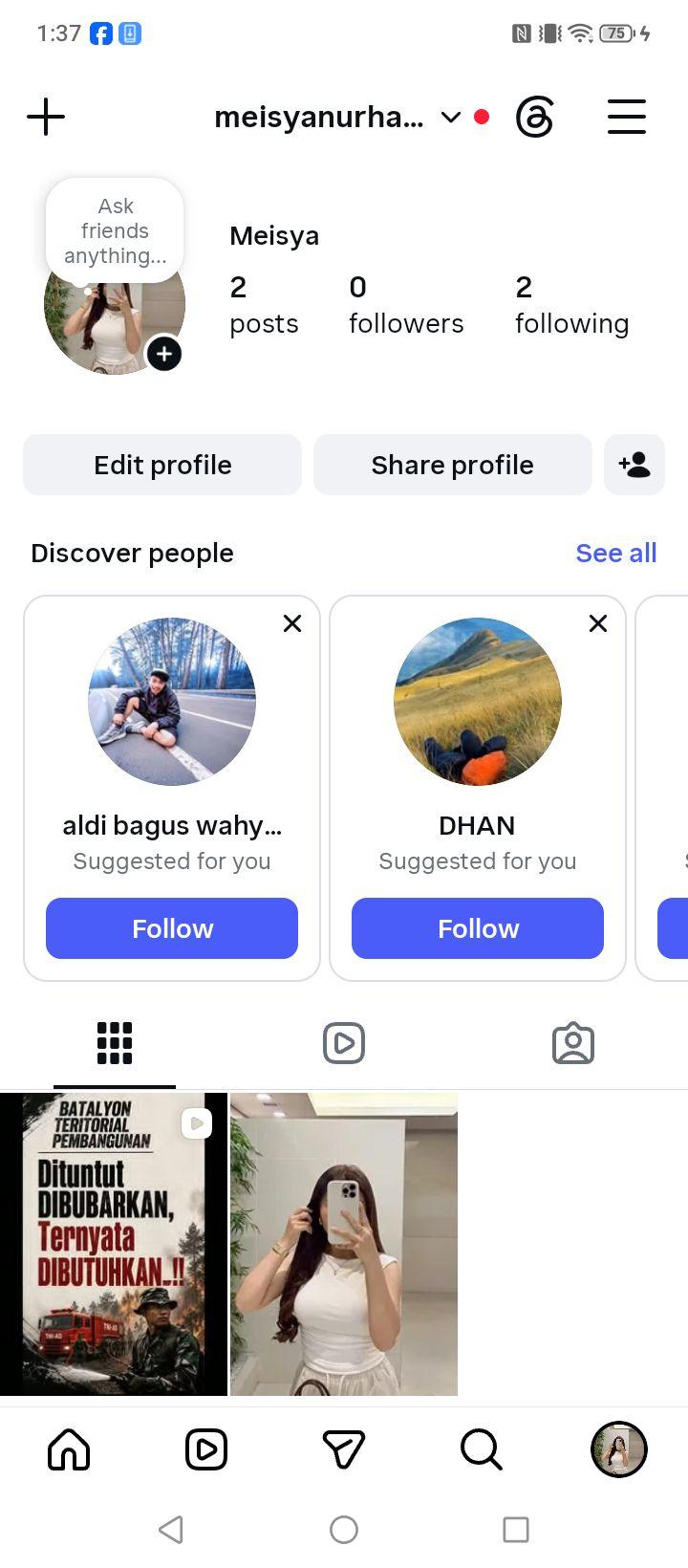
Task: Toggle the discover people add-person icon
Action: (634, 465)
